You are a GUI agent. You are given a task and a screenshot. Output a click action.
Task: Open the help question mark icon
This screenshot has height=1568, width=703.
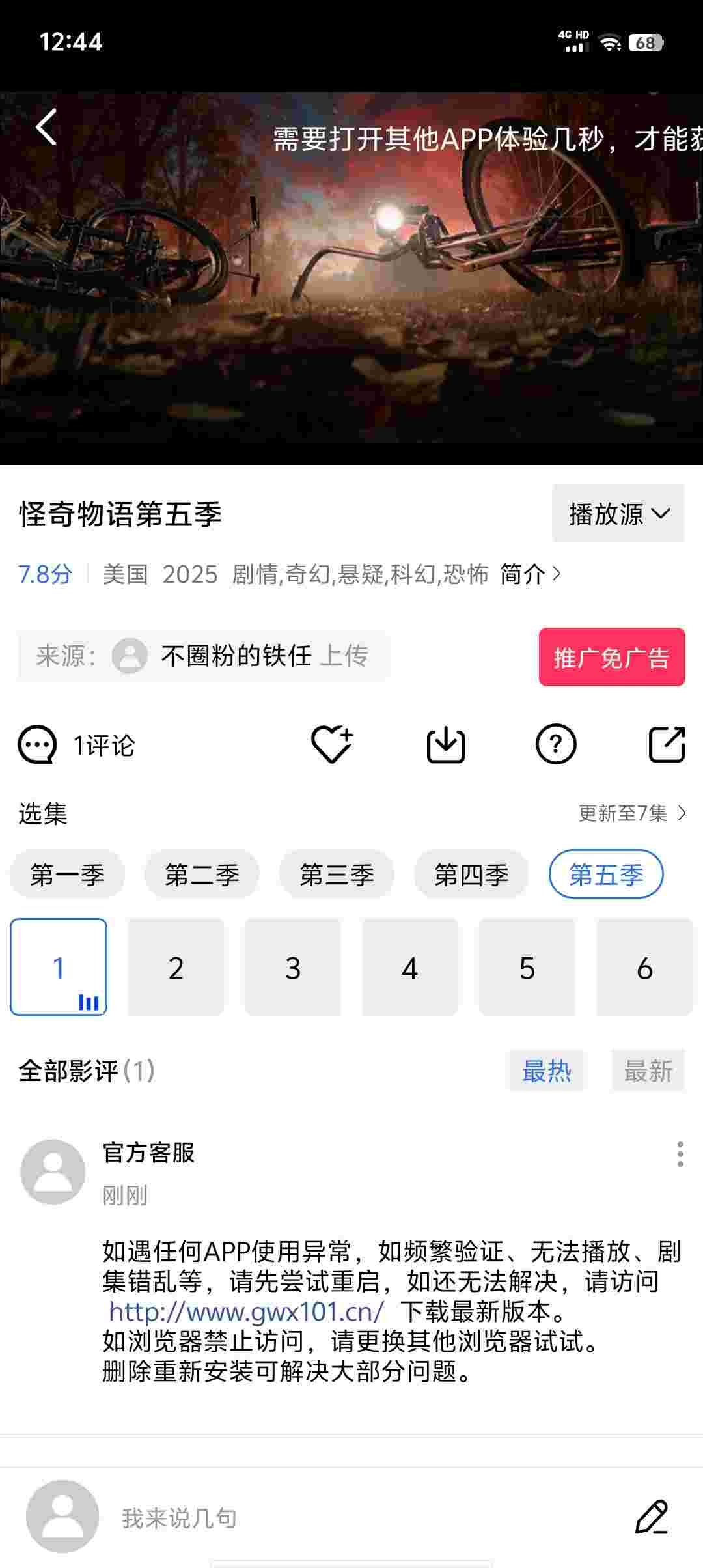pyautogui.click(x=555, y=744)
